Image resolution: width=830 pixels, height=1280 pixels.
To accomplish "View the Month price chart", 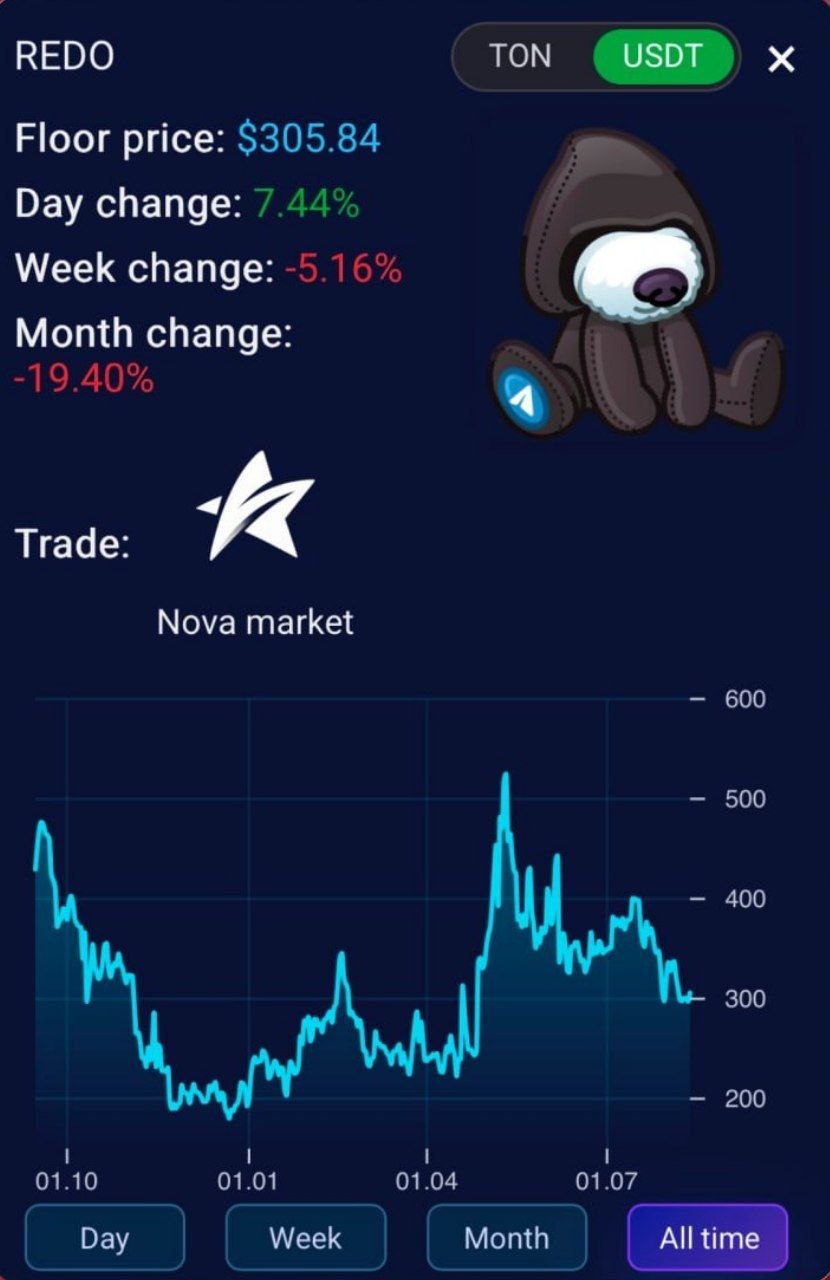I will [x=507, y=1238].
